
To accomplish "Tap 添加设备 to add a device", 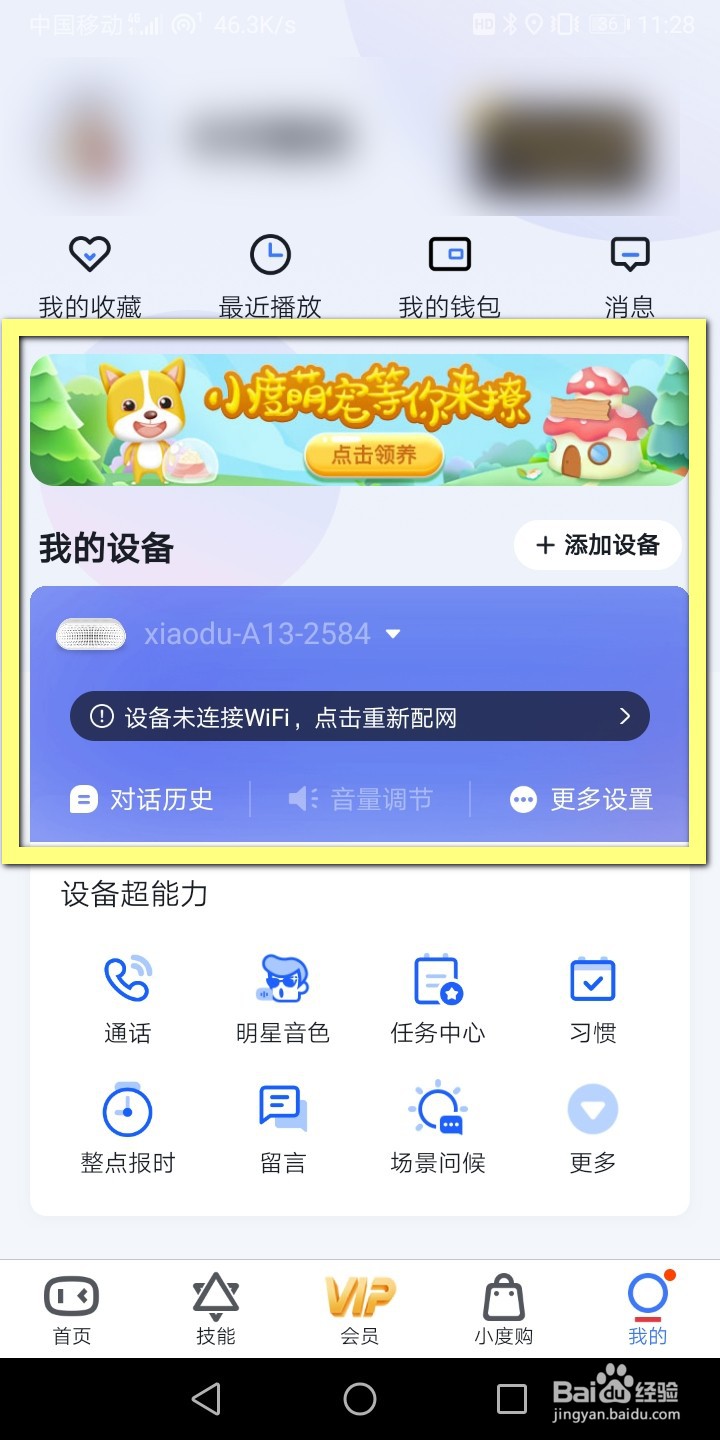I will pos(597,545).
